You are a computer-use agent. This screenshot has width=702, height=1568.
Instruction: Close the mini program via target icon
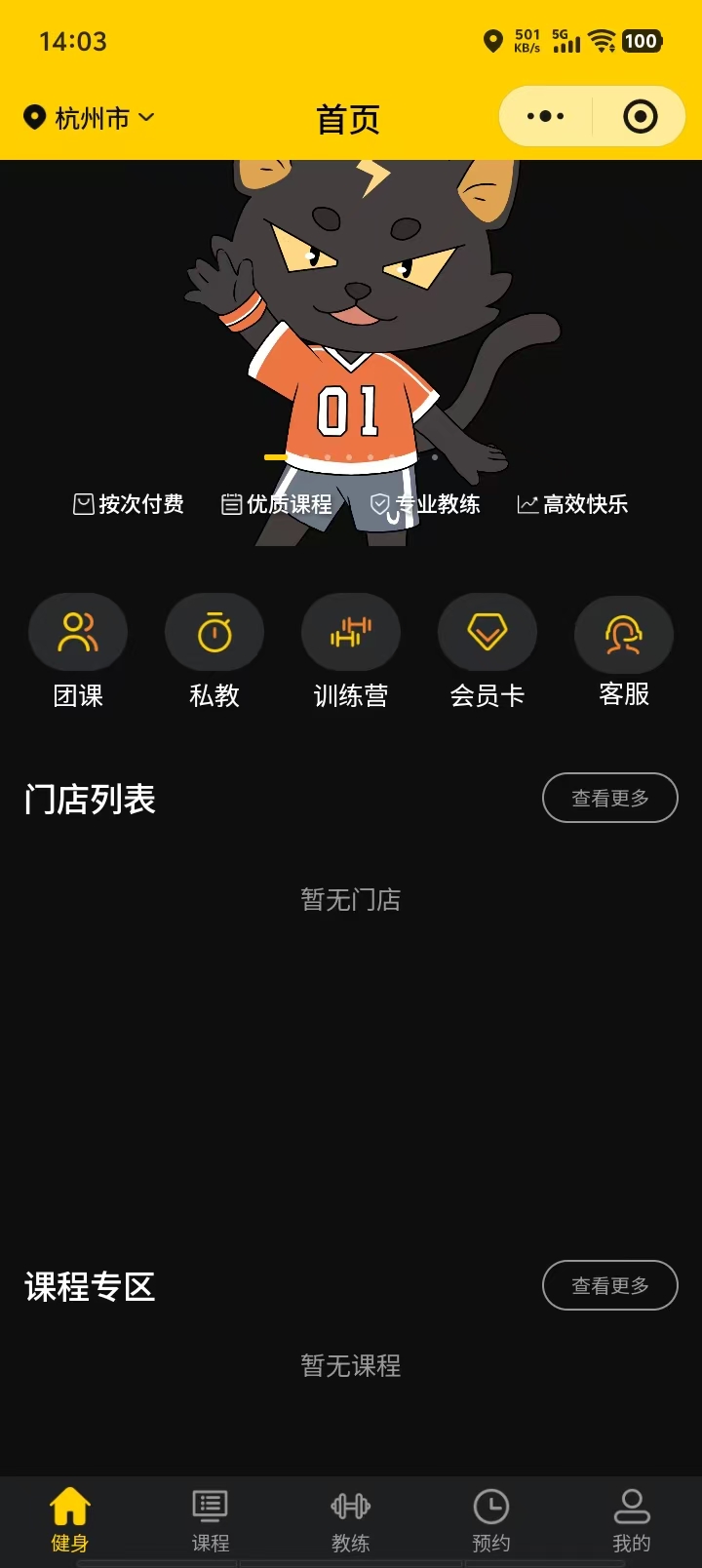[640, 117]
